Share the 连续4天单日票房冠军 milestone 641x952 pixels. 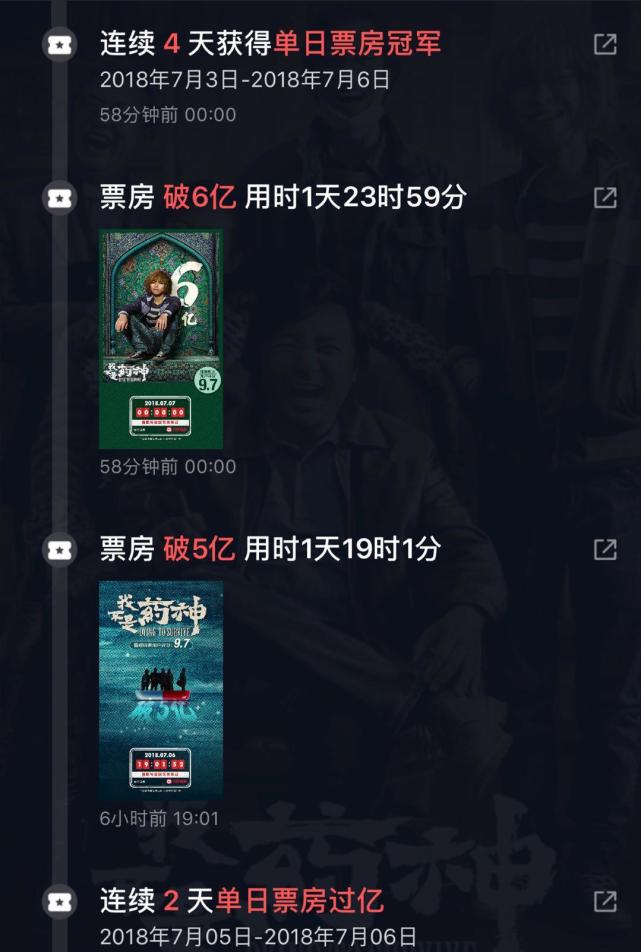(x=605, y=45)
